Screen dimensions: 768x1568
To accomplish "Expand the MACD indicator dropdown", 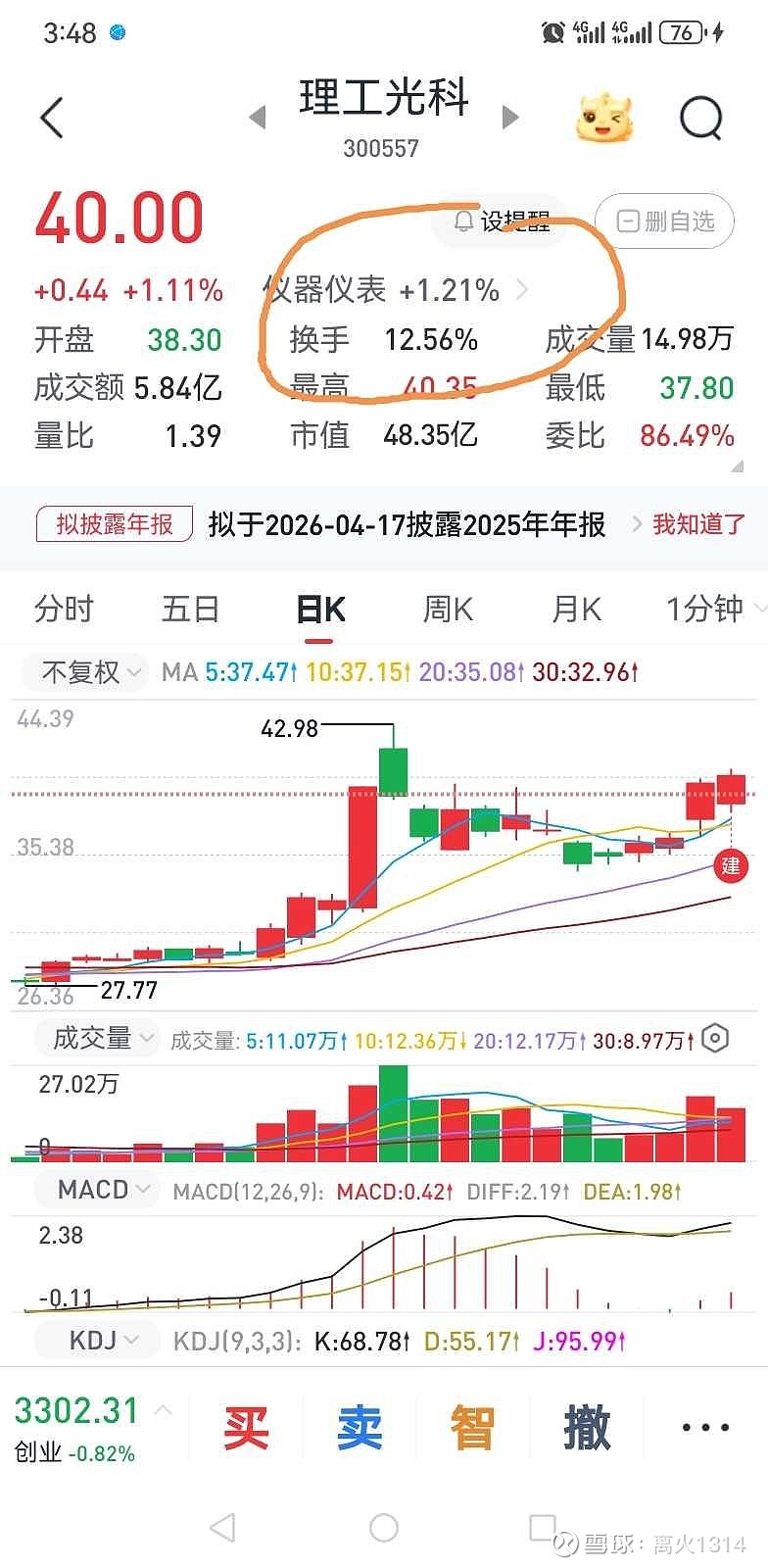I will pos(95,1189).
